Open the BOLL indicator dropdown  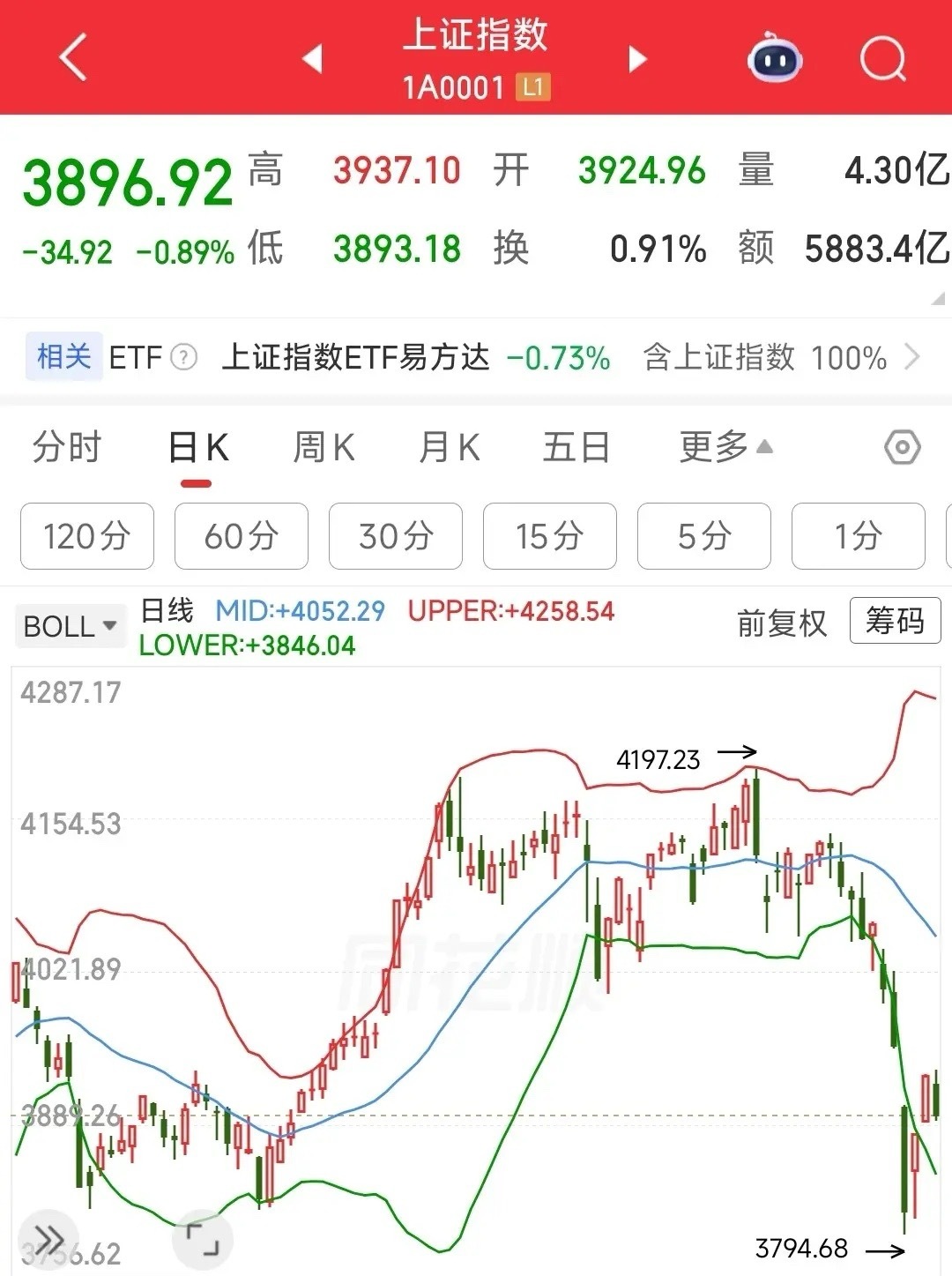(70, 625)
